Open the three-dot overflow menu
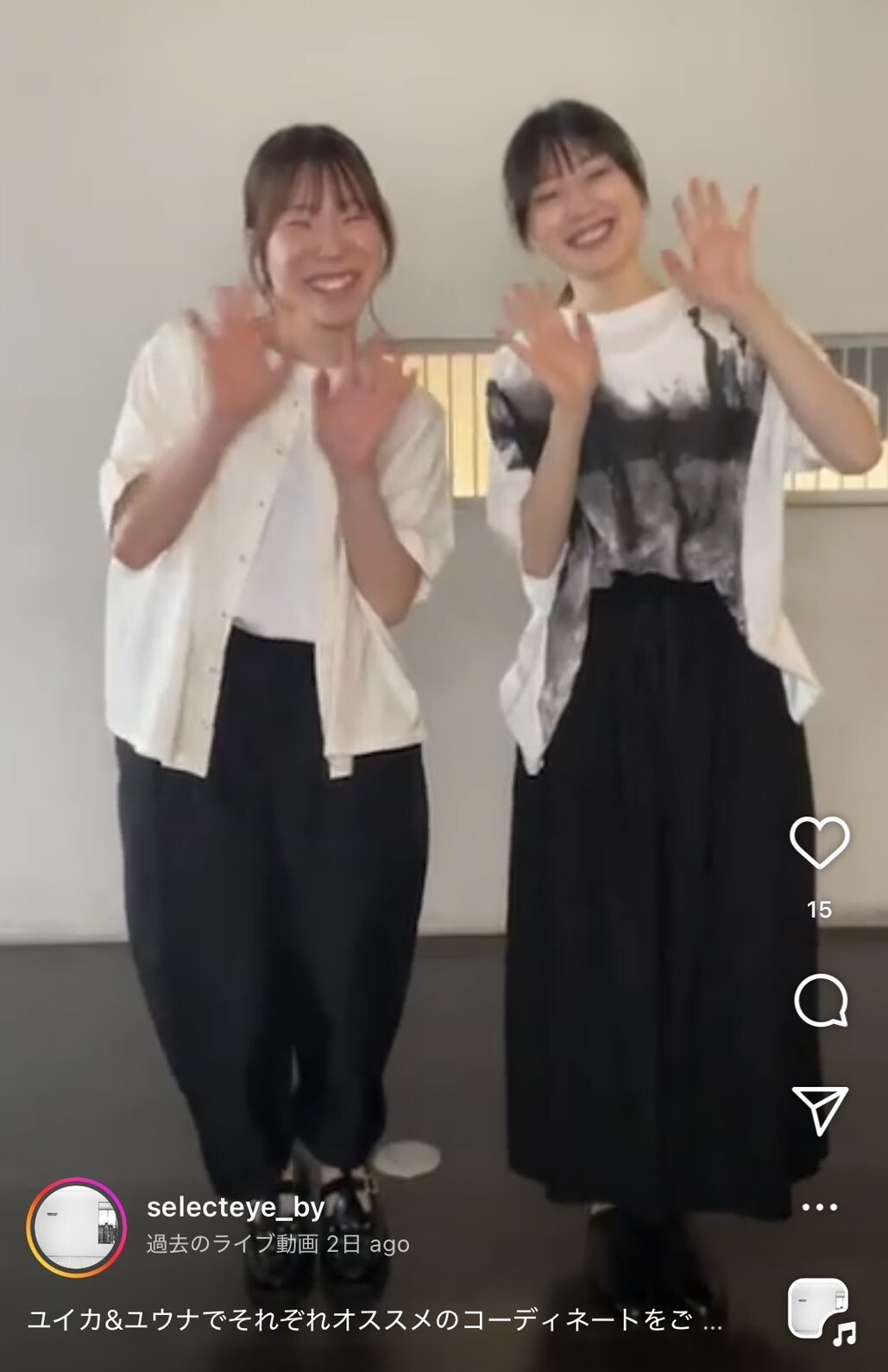This screenshot has height=1372, width=888. (x=819, y=1207)
